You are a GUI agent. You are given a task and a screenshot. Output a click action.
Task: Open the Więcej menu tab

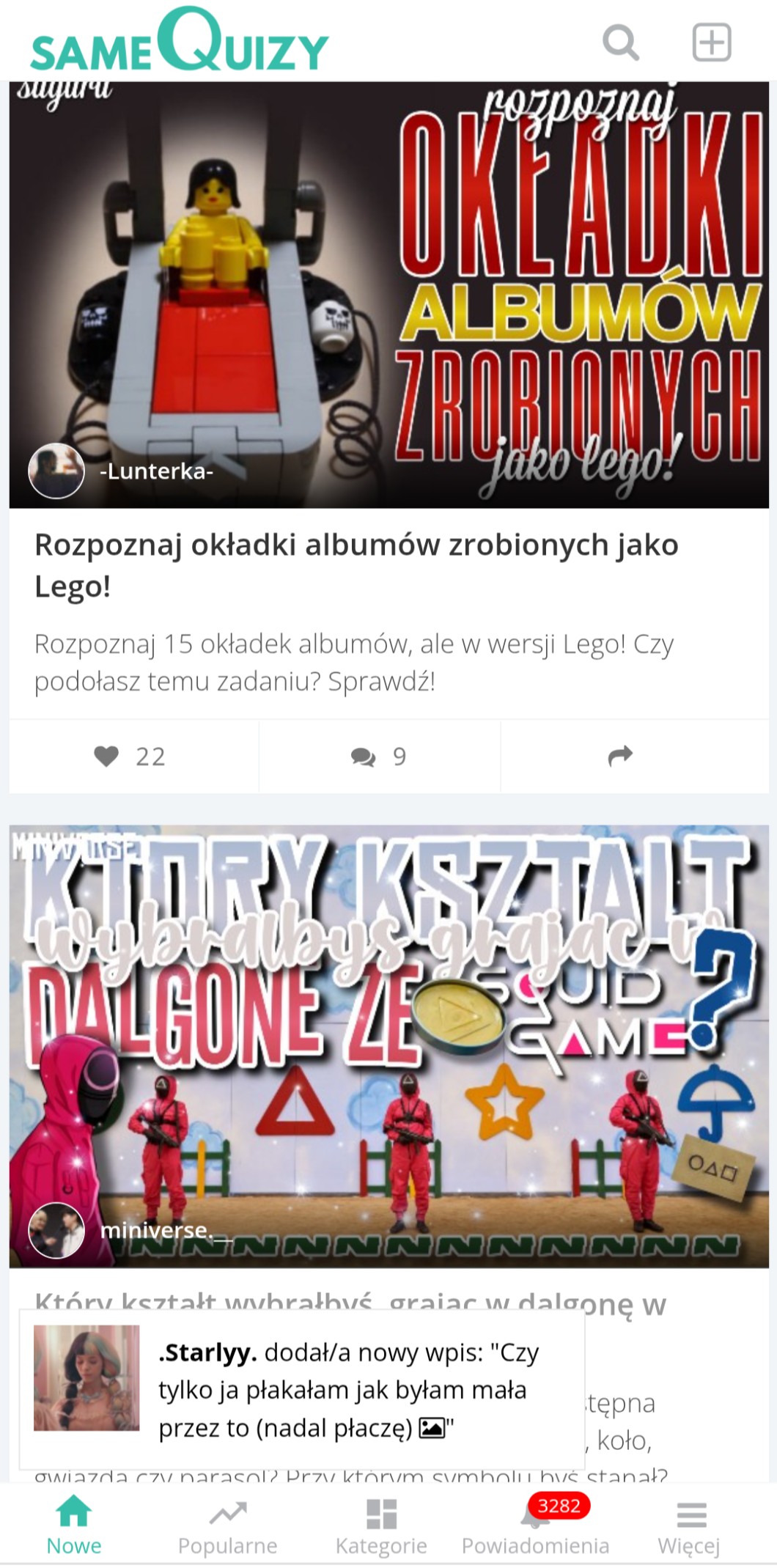(x=689, y=1526)
